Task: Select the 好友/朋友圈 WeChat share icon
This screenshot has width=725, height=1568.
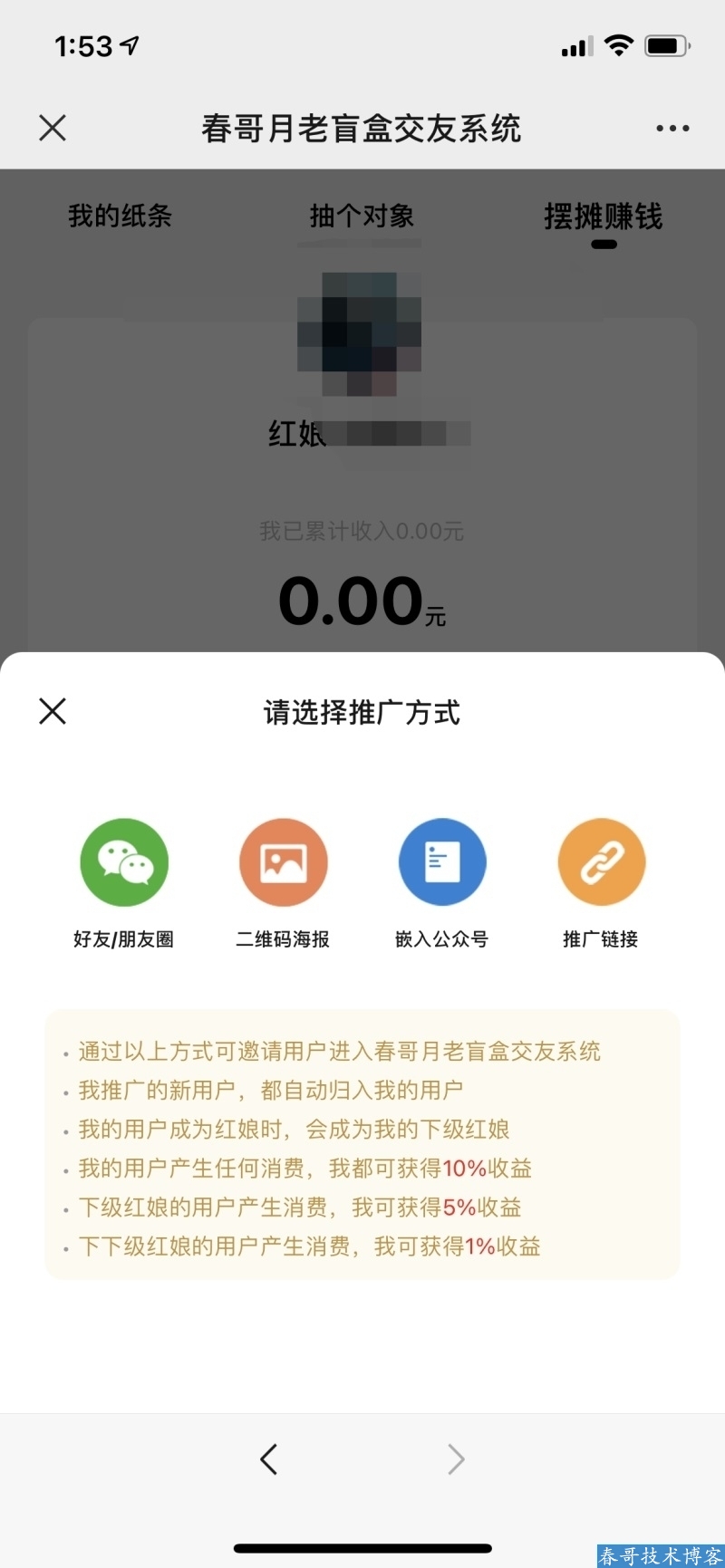Action: [124, 861]
